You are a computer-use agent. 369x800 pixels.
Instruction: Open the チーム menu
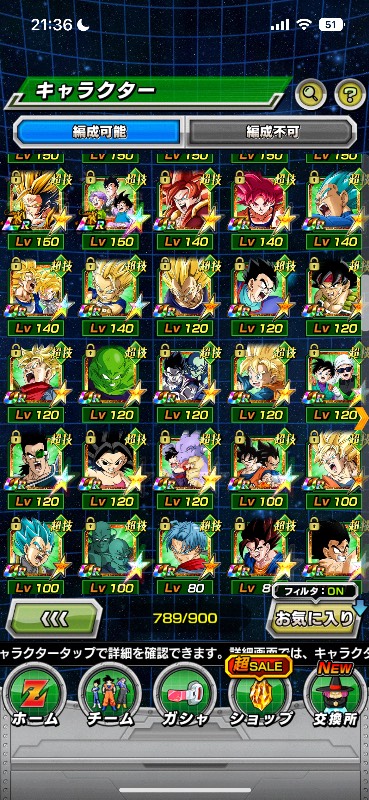110,695
